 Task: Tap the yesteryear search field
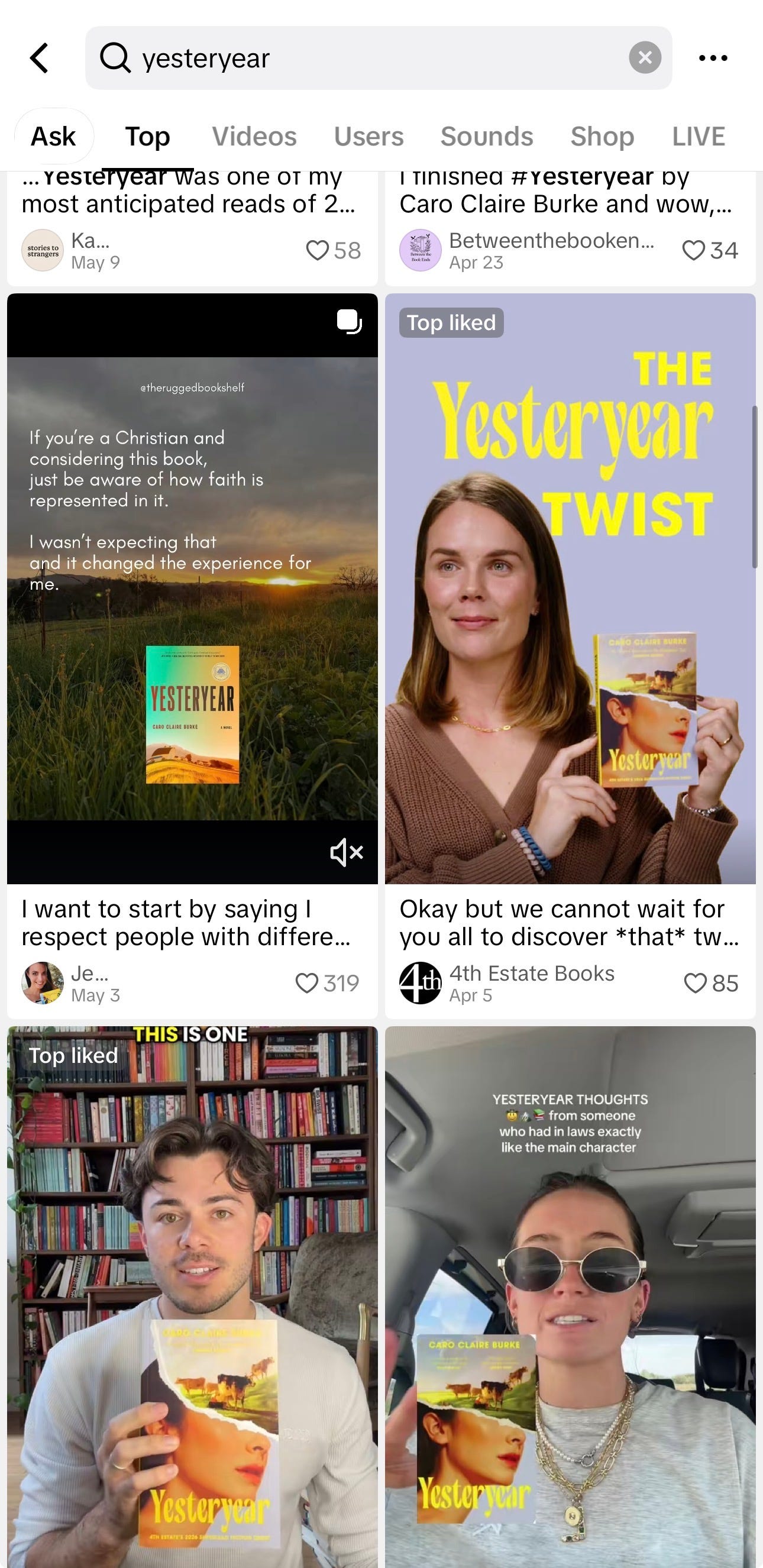[379, 58]
